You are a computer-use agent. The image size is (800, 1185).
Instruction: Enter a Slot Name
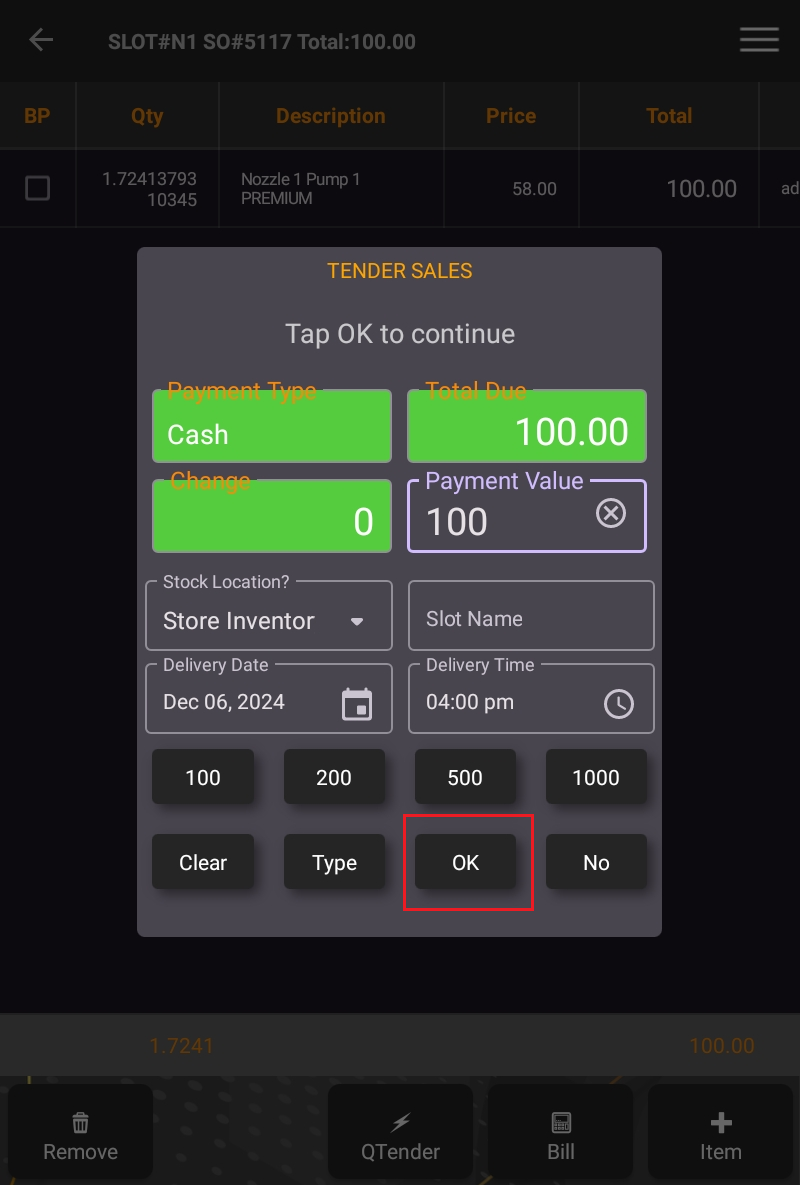pos(531,619)
